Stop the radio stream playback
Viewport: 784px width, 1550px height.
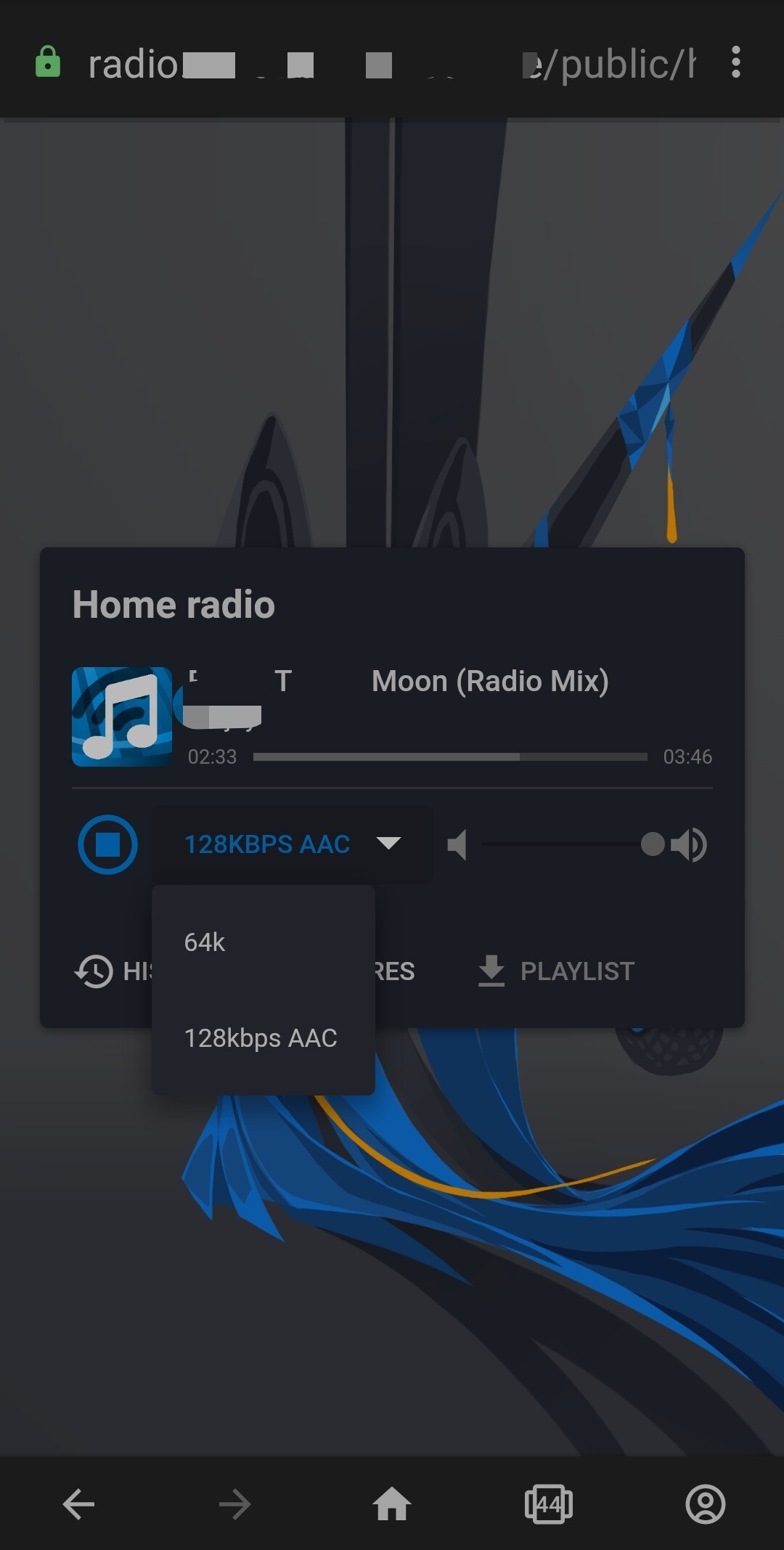[107, 844]
